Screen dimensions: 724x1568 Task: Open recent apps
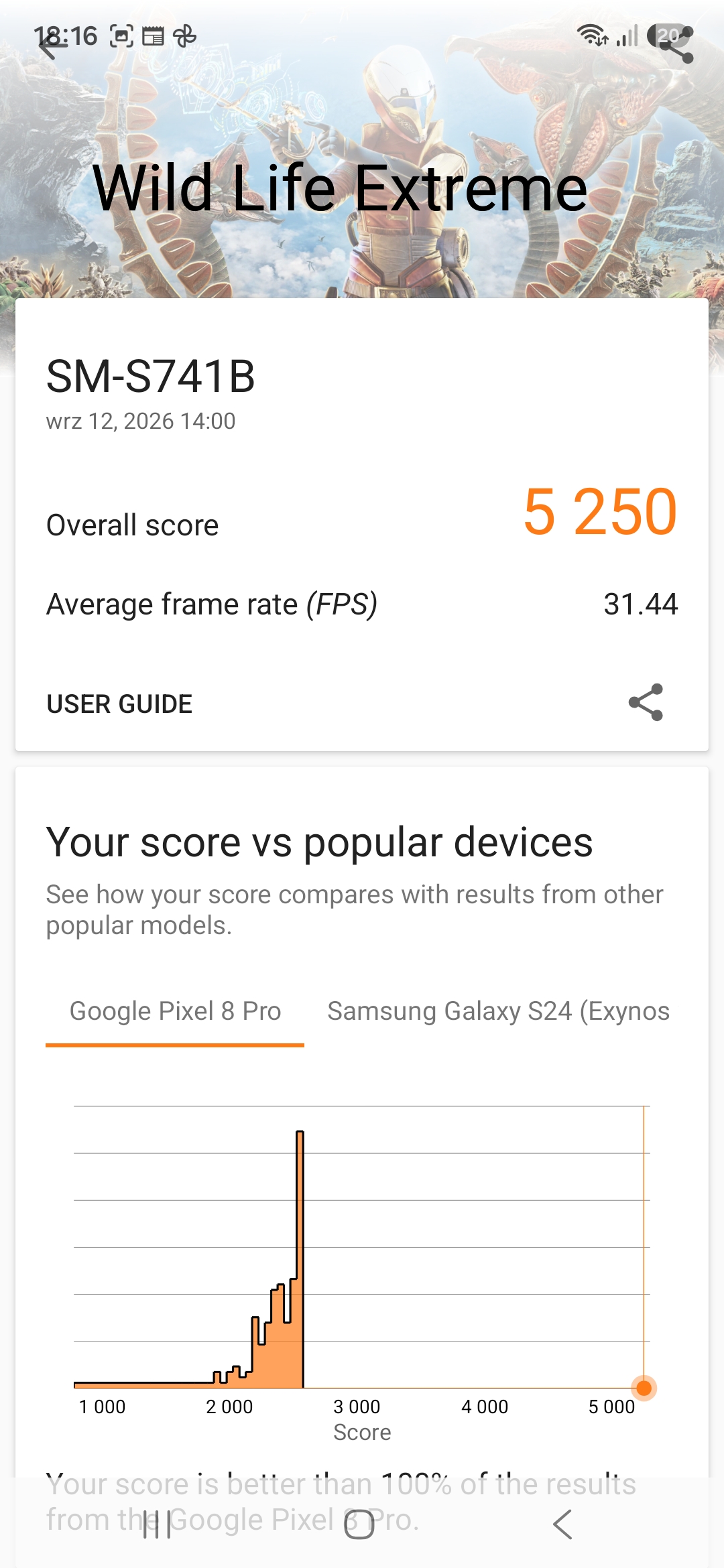(x=157, y=1524)
